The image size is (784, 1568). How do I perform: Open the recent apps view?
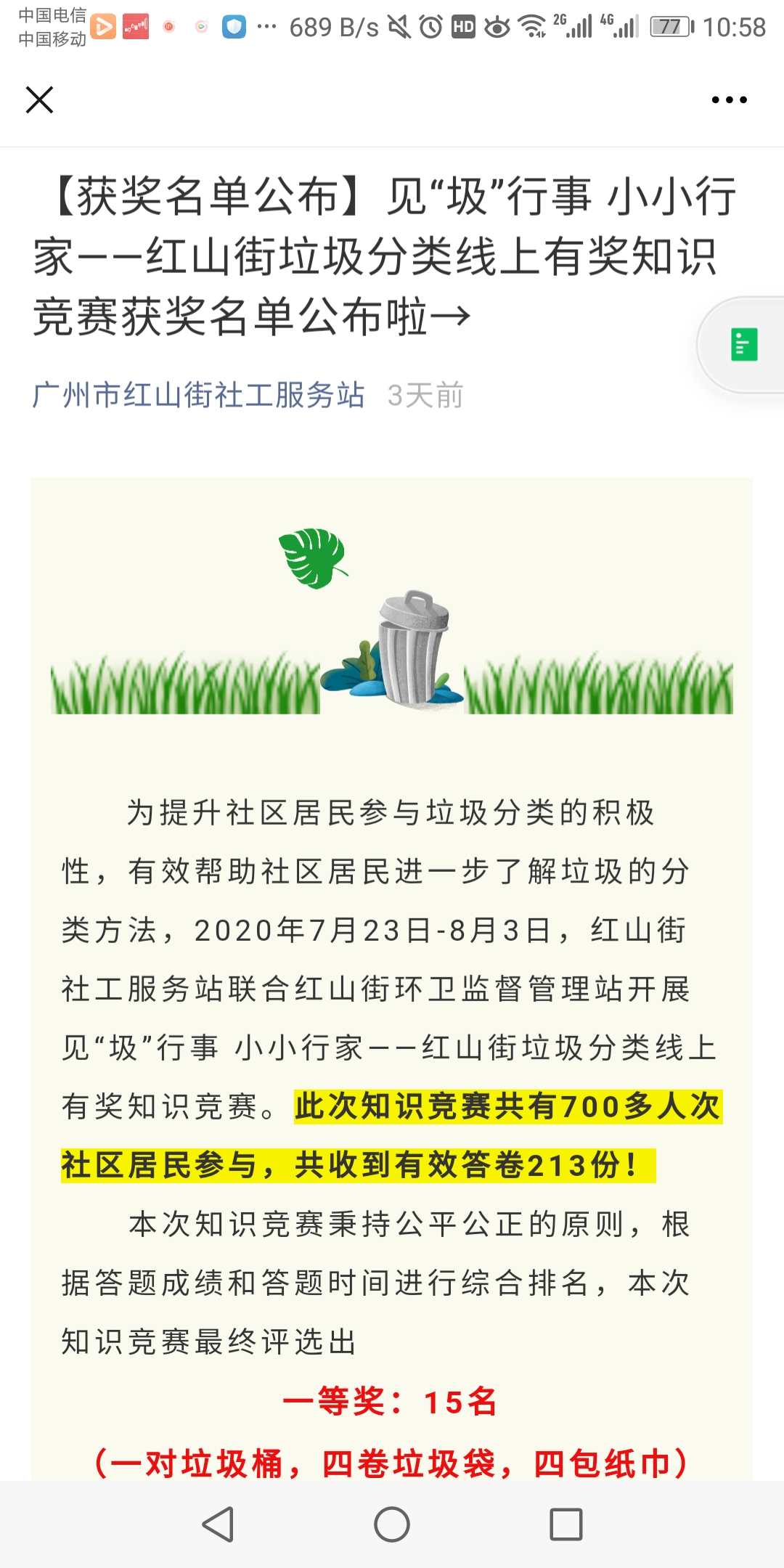click(x=566, y=1524)
